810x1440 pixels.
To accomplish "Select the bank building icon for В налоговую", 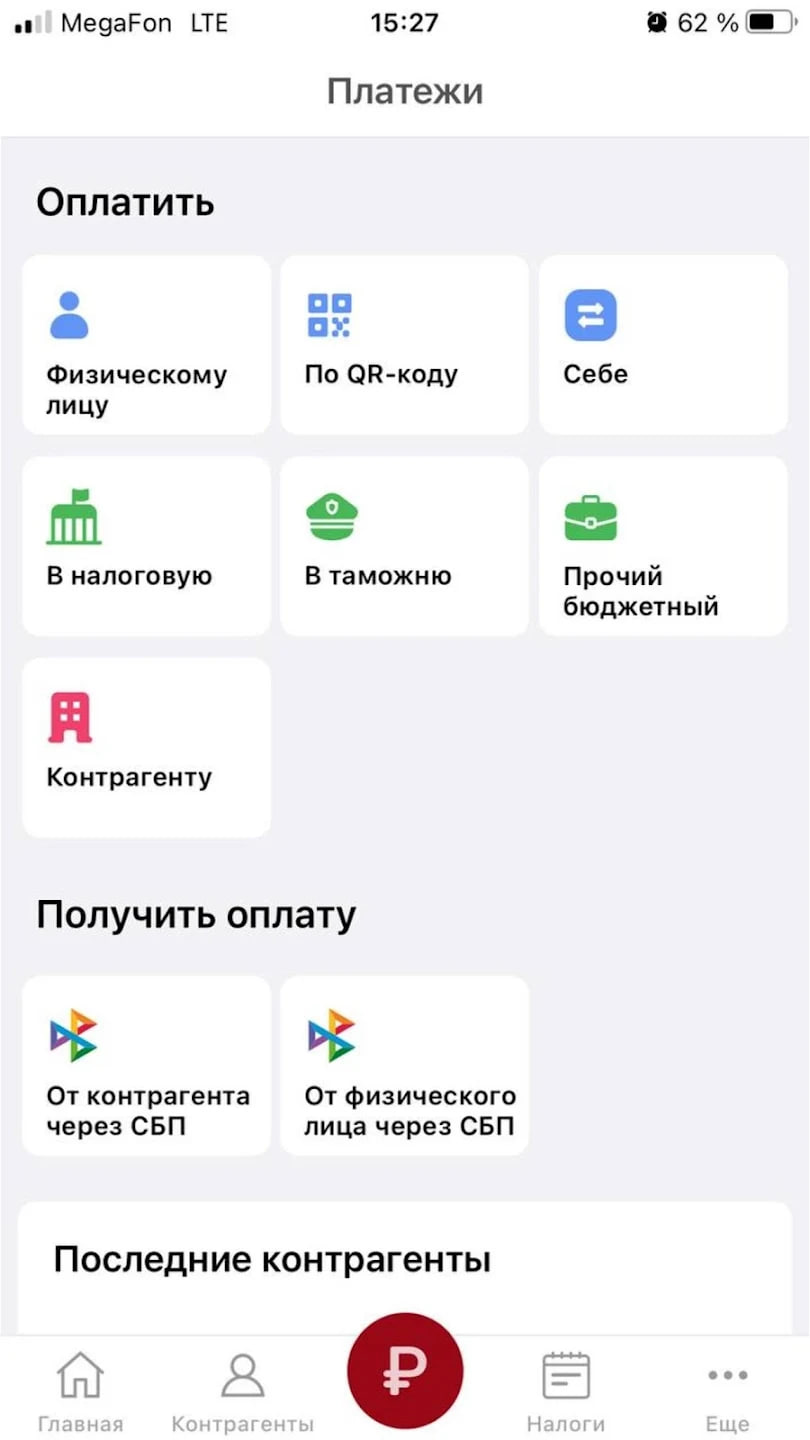I will click(75, 516).
